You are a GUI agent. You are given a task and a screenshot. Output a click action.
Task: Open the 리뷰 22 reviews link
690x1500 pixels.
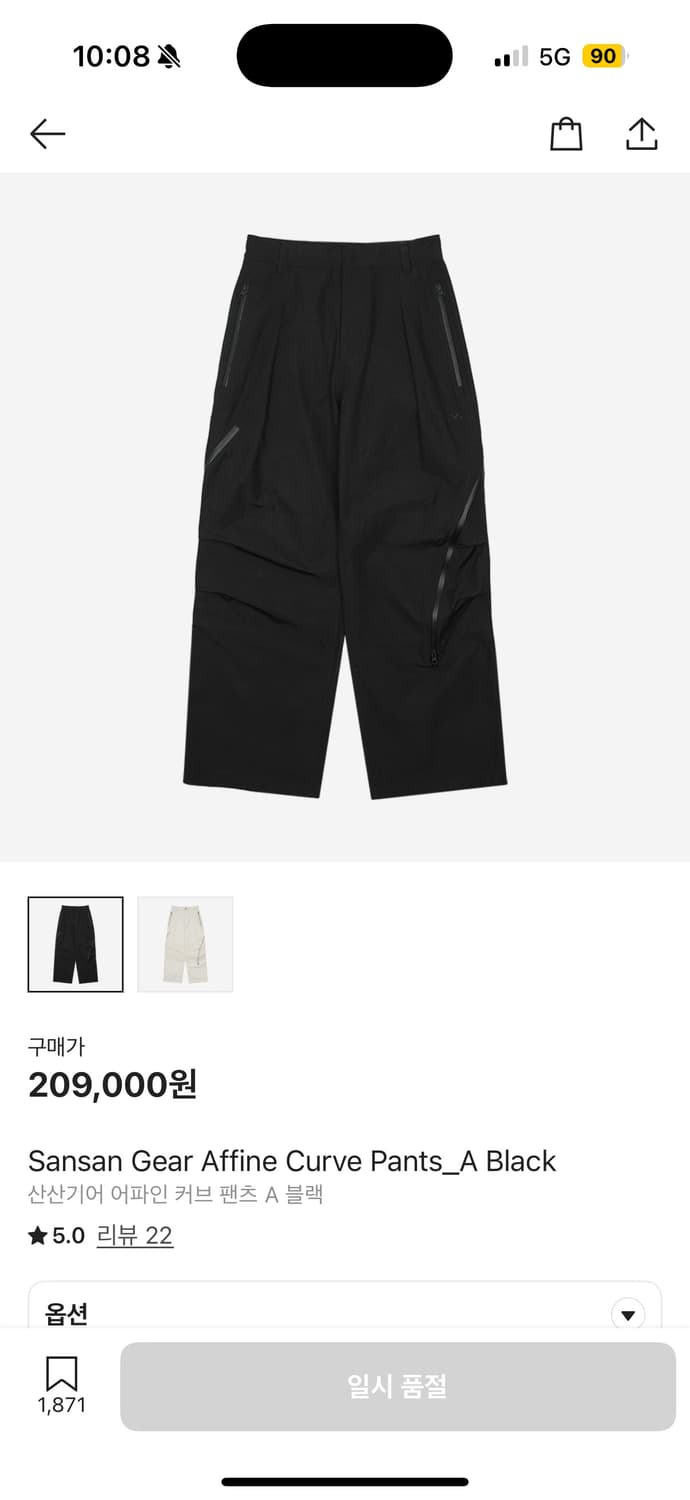pyautogui.click(x=135, y=1236)
